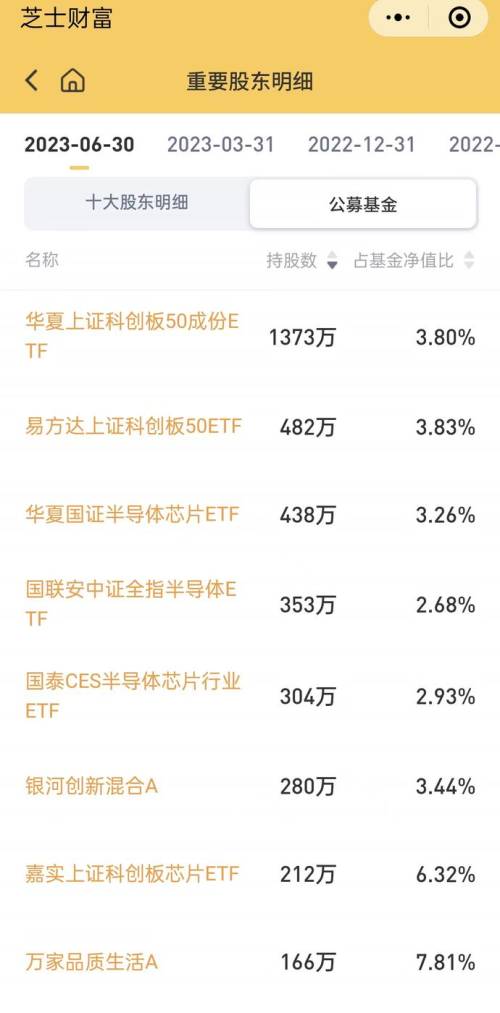Switch to the 2023-03-31 date tab
500x1013 pixels.
tap(221, 144)
